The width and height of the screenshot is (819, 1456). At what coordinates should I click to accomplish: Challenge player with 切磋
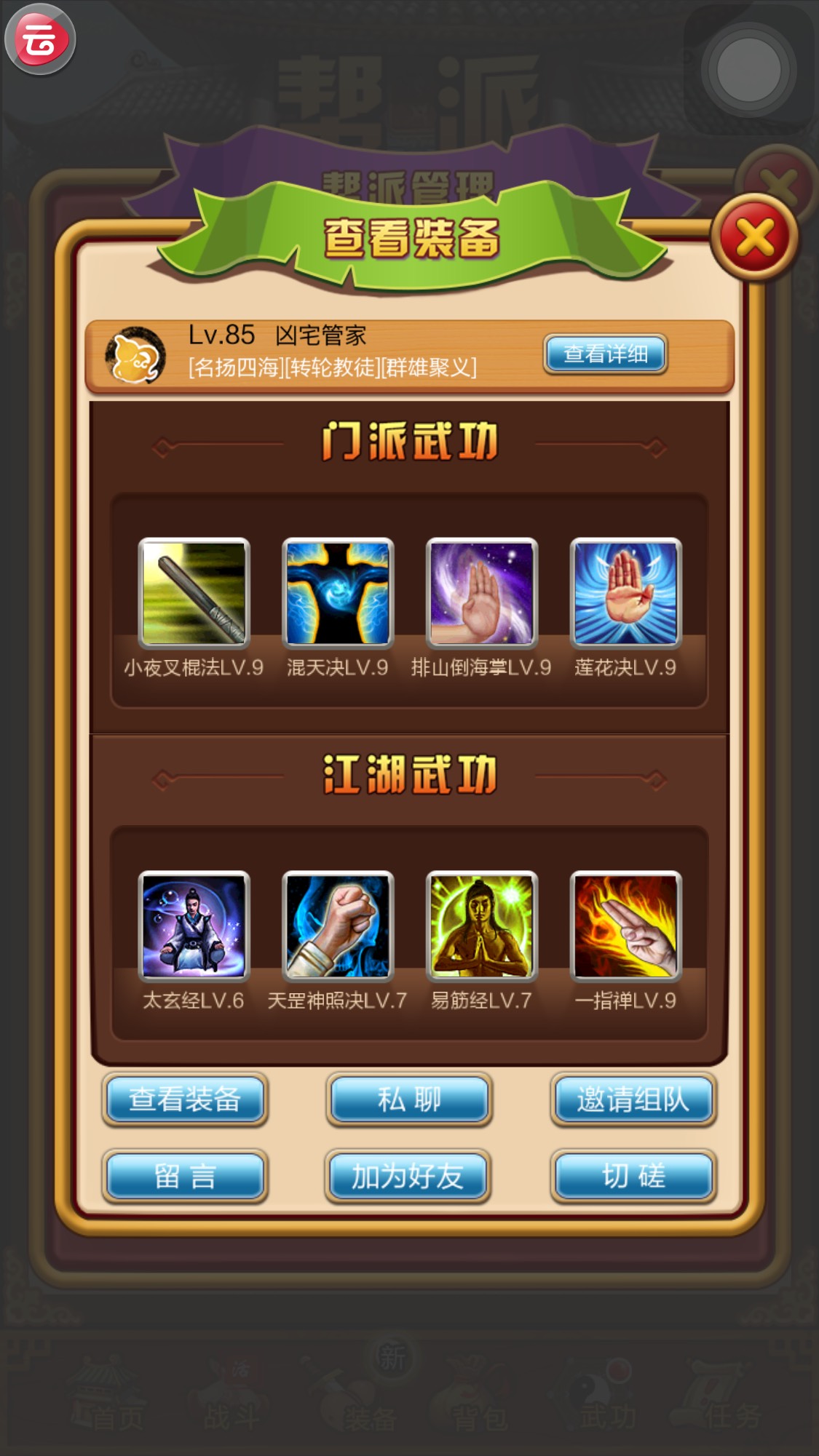pos(633,1176)
